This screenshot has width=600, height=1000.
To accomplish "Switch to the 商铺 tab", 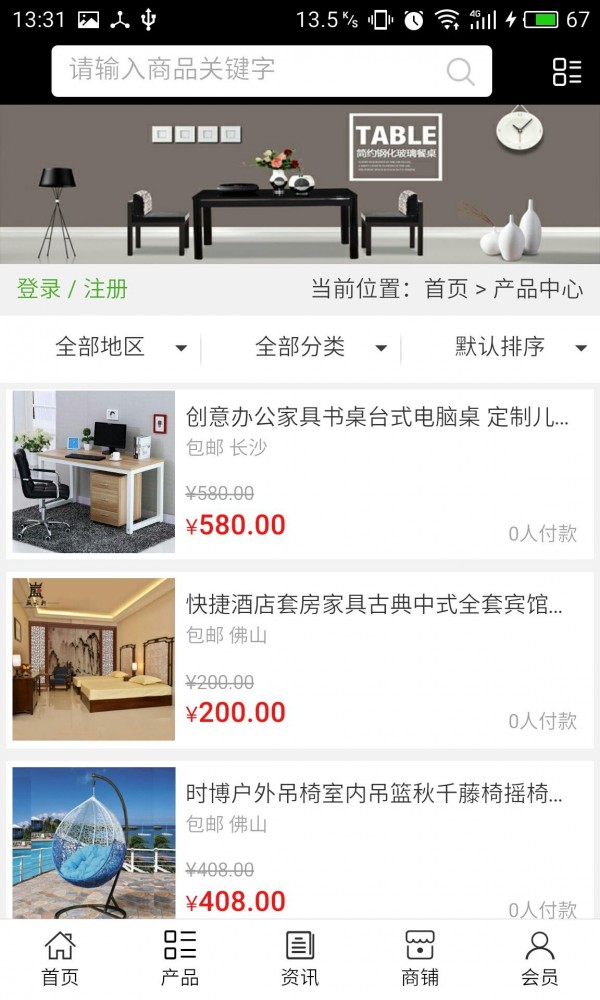I will coord(420,958).
